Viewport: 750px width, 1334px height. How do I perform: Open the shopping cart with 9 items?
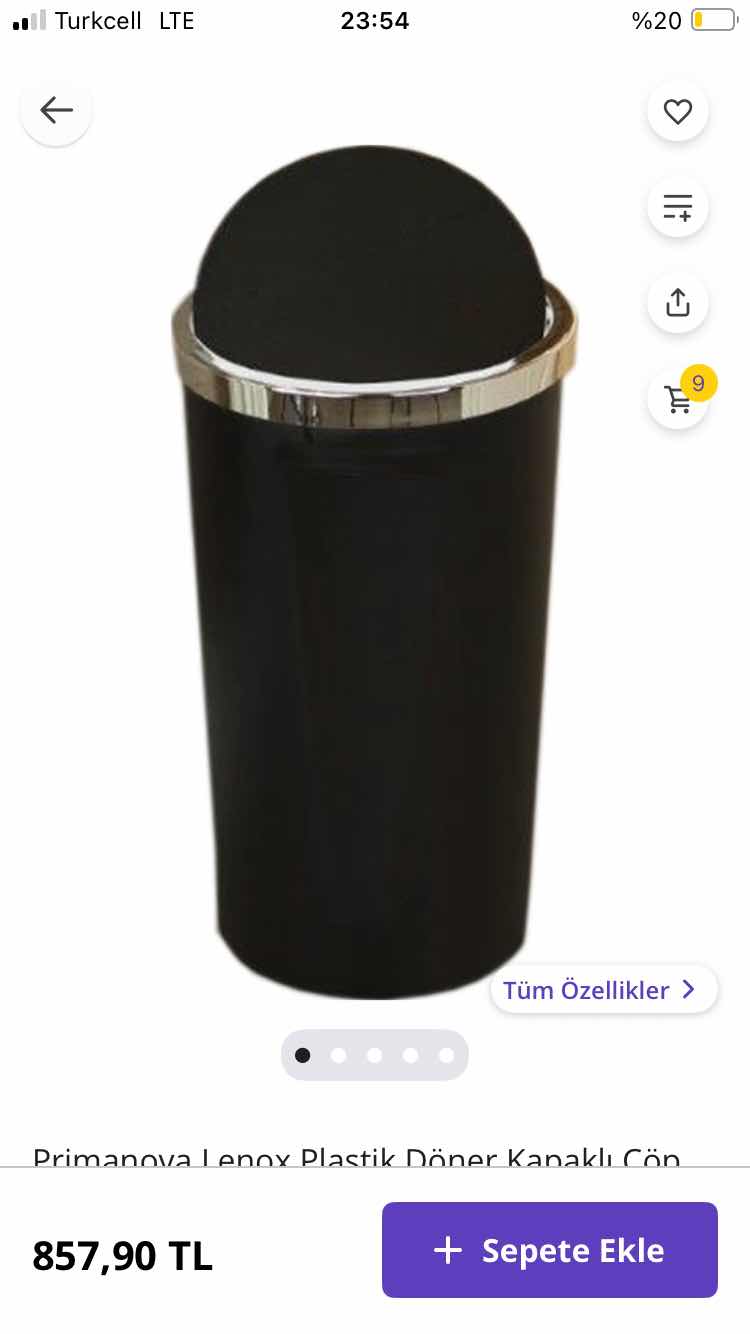[679, 399]
